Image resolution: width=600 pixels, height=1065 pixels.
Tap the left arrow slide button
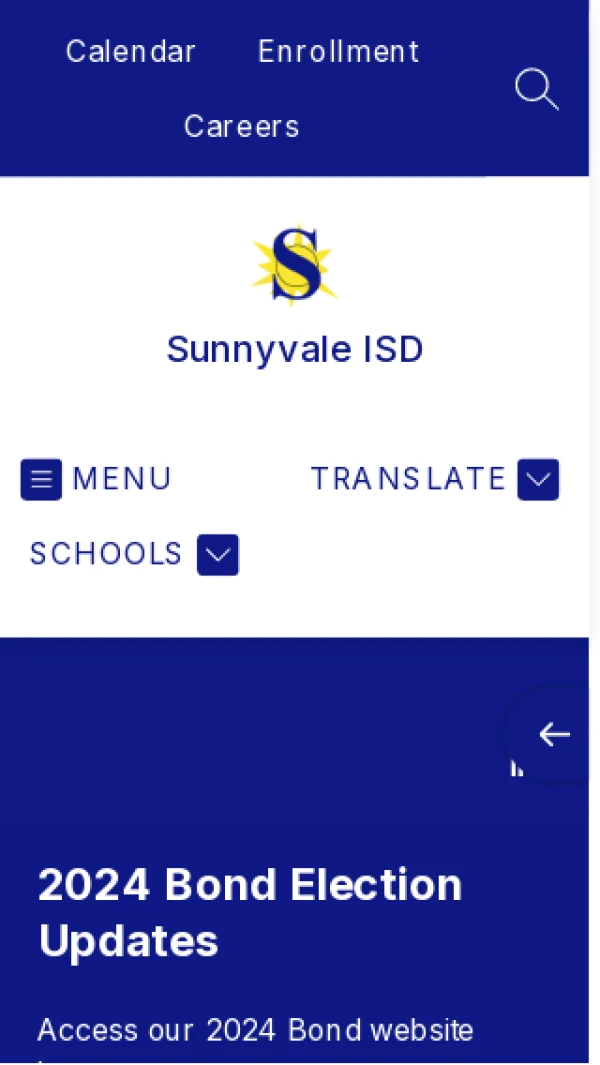point(553,735)
